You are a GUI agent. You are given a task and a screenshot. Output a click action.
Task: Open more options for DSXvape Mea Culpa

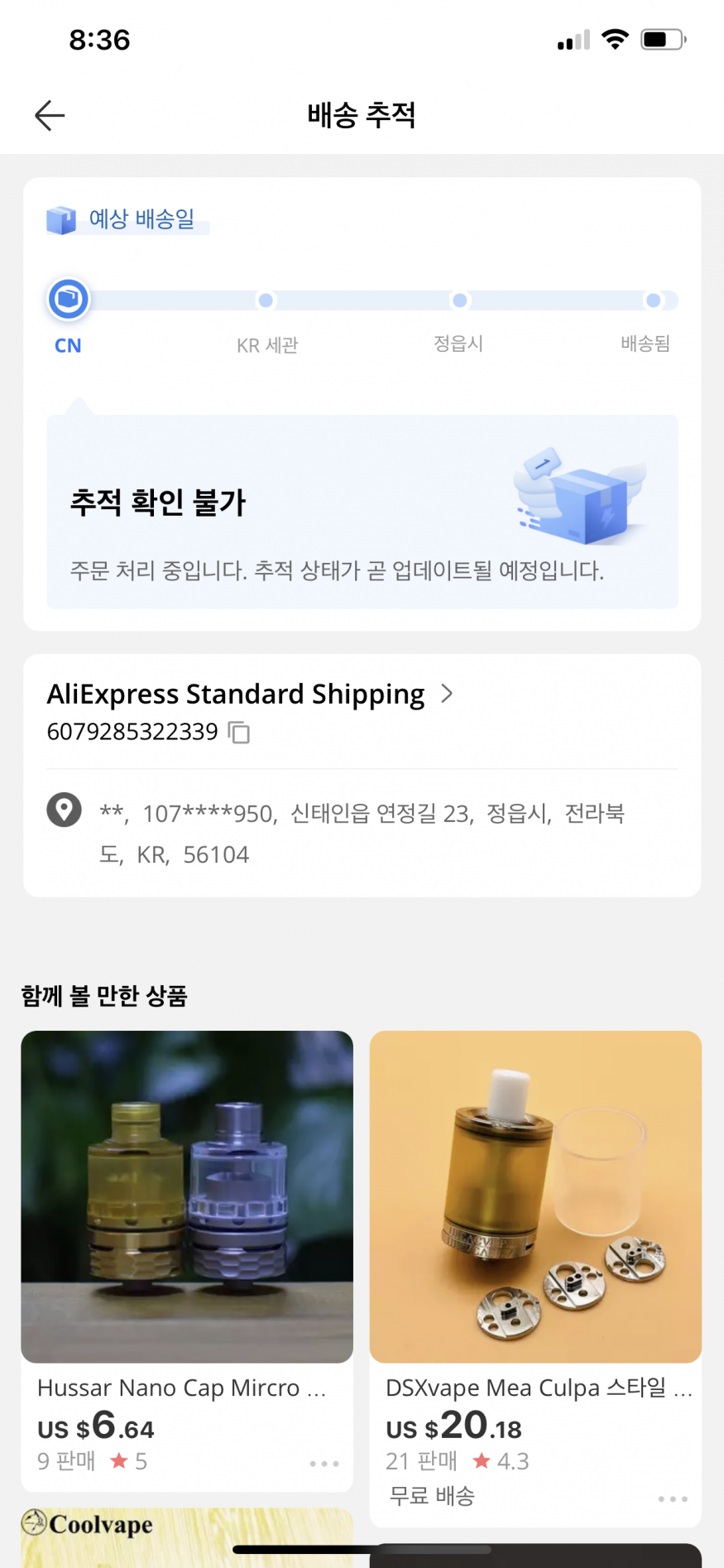[x=673, y=1498]
